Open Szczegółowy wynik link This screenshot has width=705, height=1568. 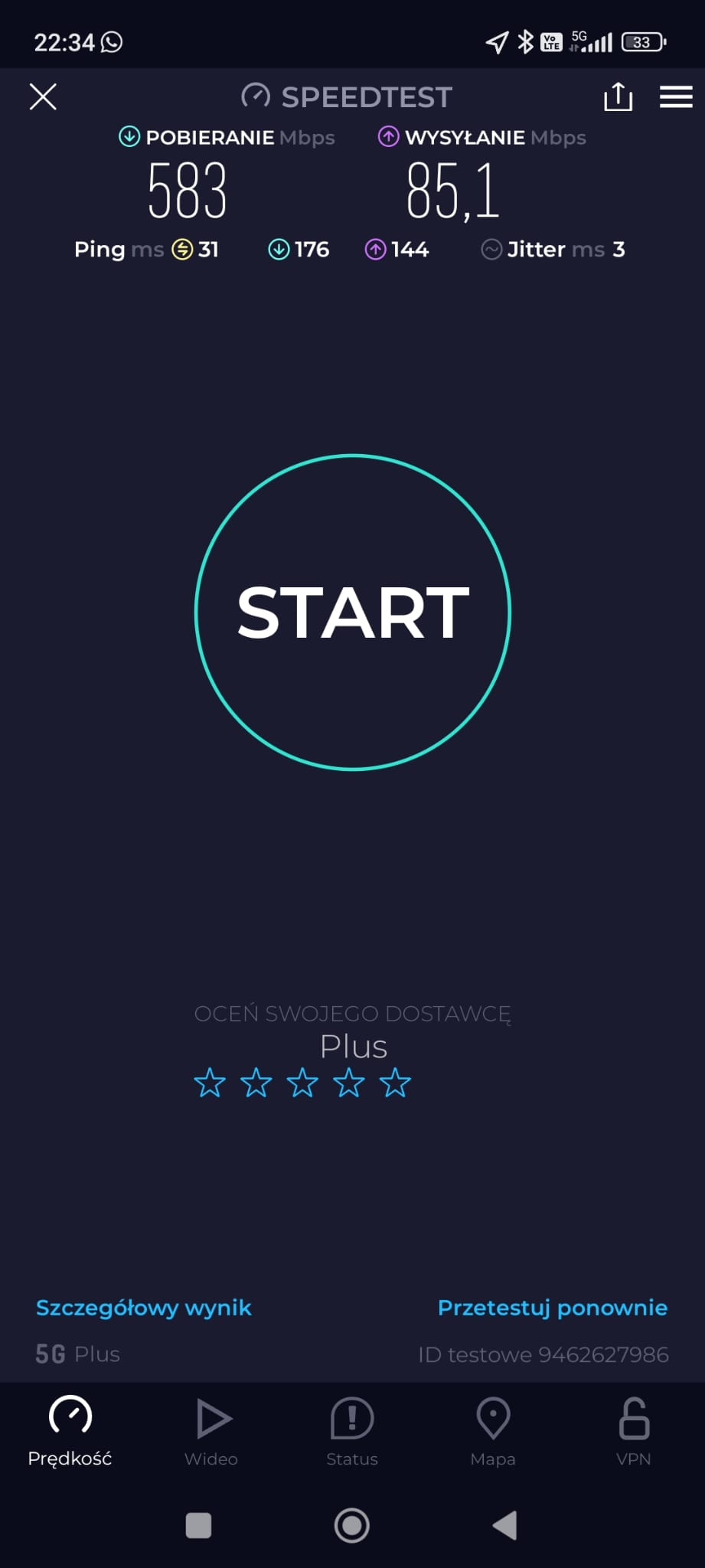pyautogui.click(x=144, y=1308)
